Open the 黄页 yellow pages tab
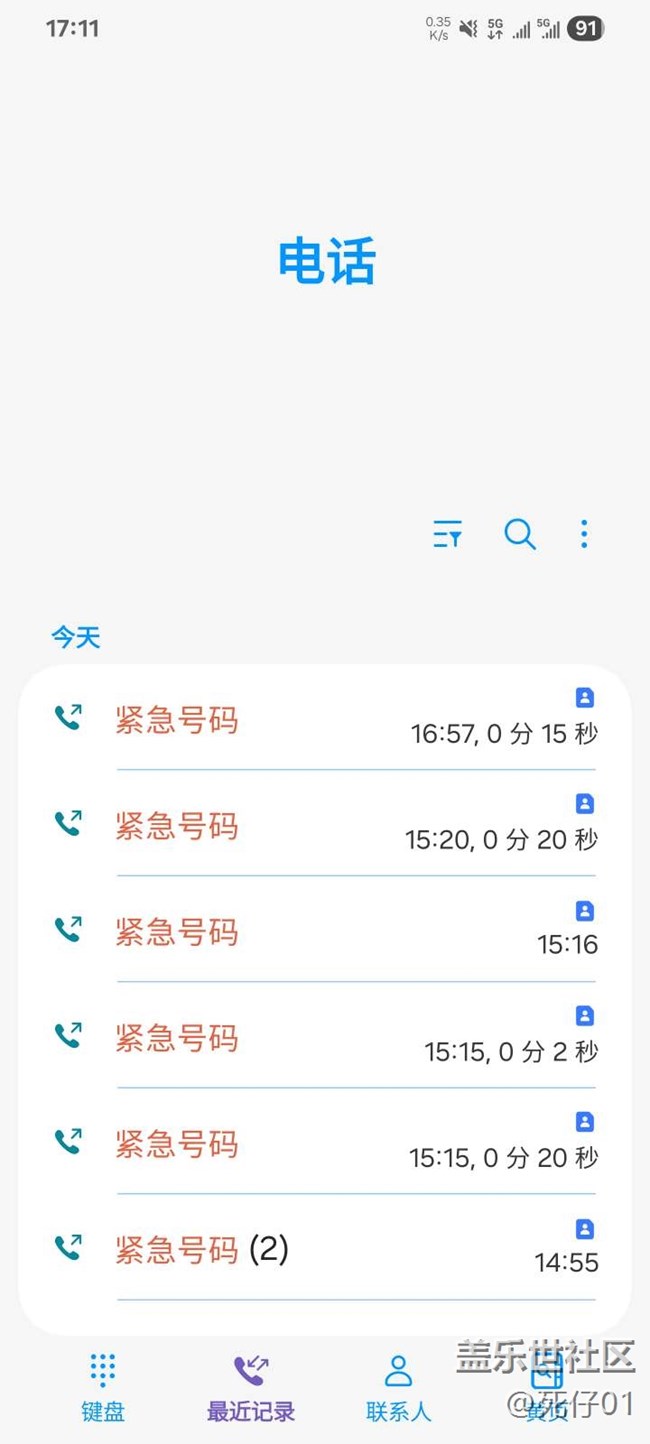650x1444 pixels. coord(546,1388)
